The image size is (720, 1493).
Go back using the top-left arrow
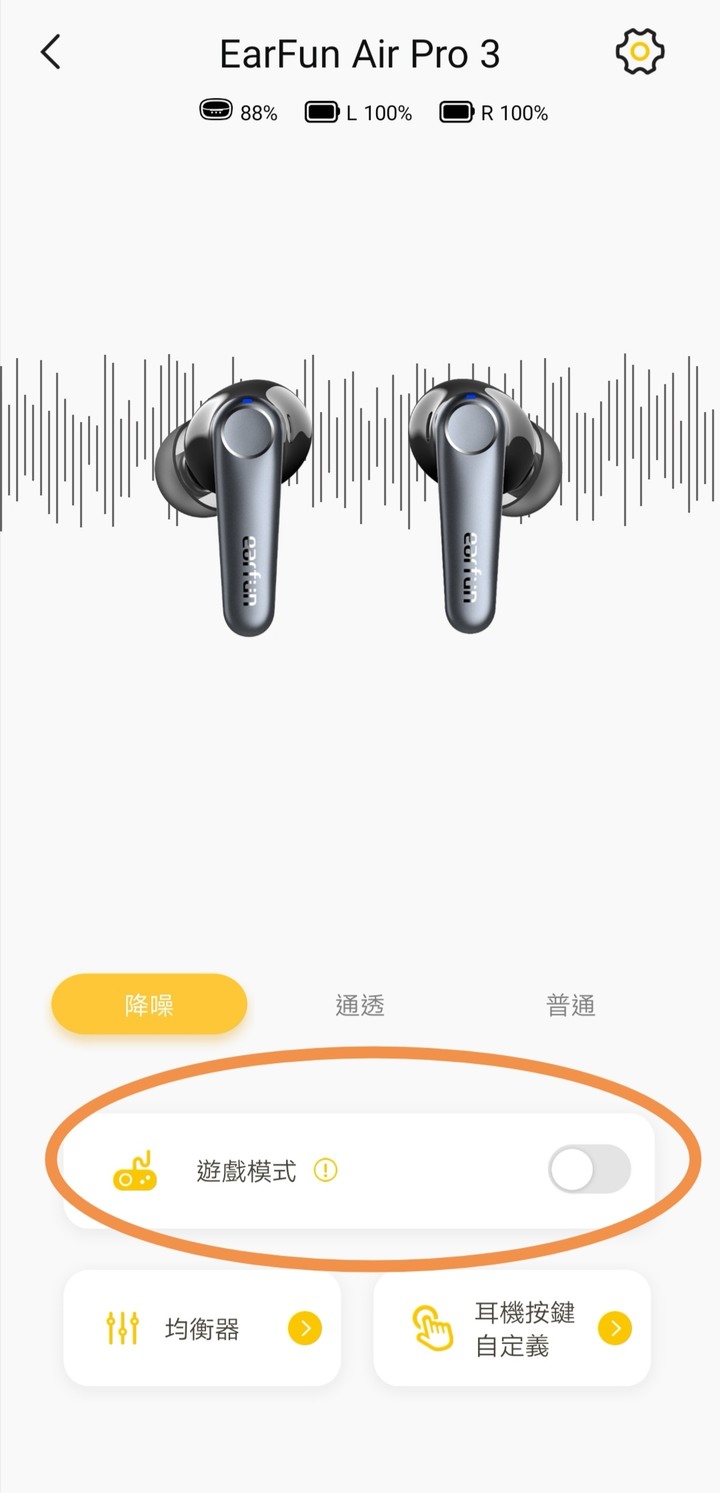click(x=51, y=52)
